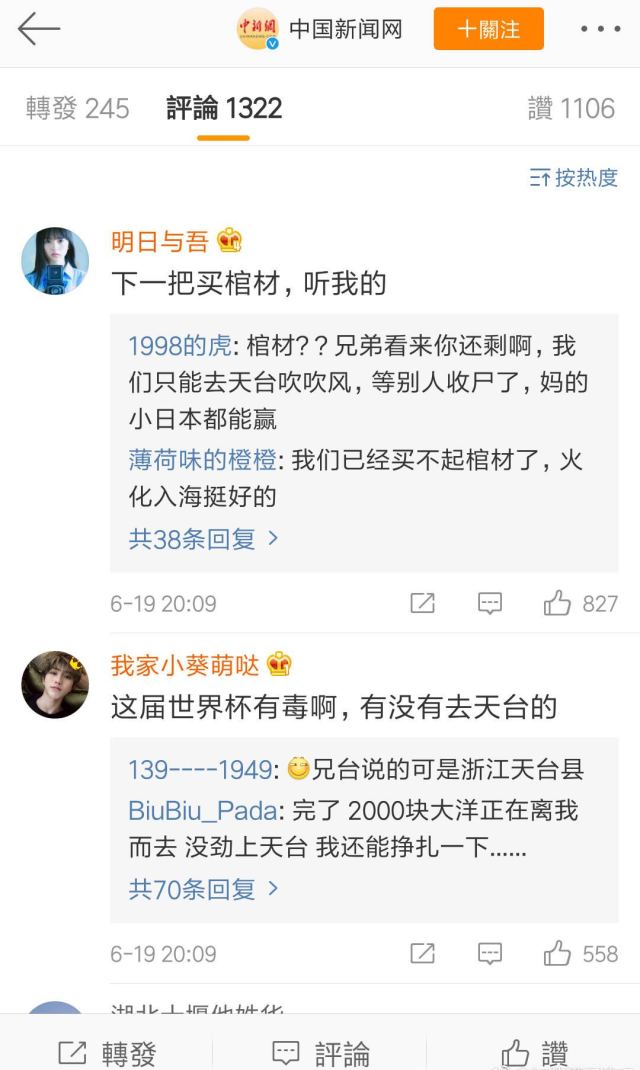Image resolution: width=640 pixels, height=1070 pixels.
Task: Tap 轉發 in the bottom bar
Action: (106, 1052)
